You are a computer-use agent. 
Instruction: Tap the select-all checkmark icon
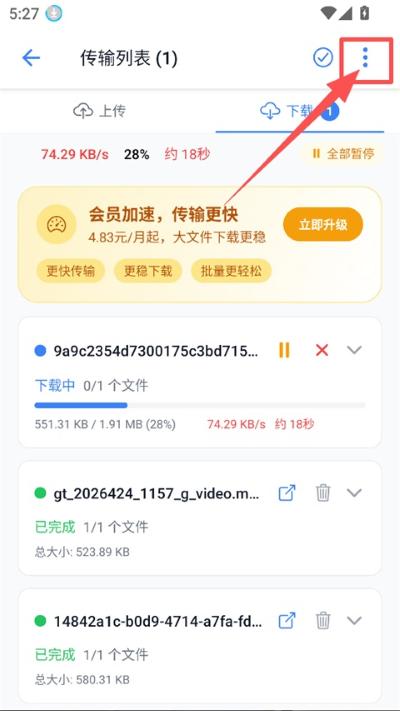tap(323, 58)
